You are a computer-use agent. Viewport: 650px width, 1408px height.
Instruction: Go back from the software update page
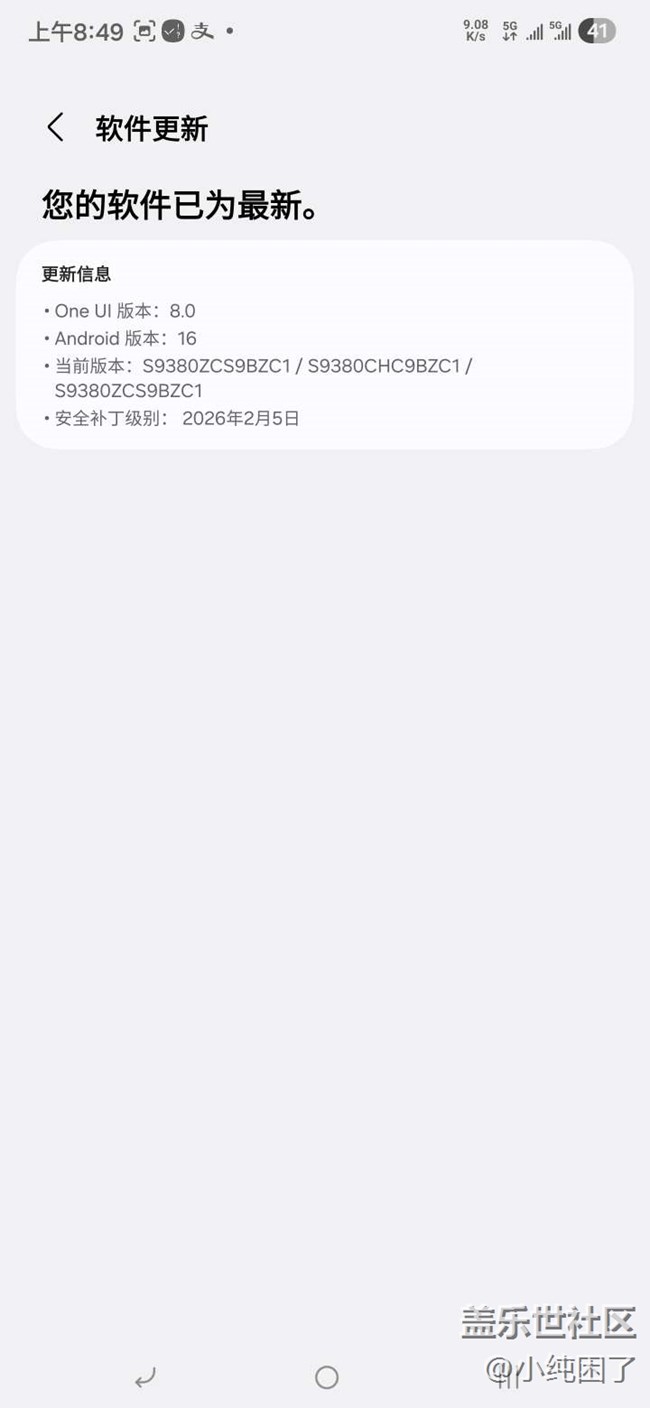[56, 128]
